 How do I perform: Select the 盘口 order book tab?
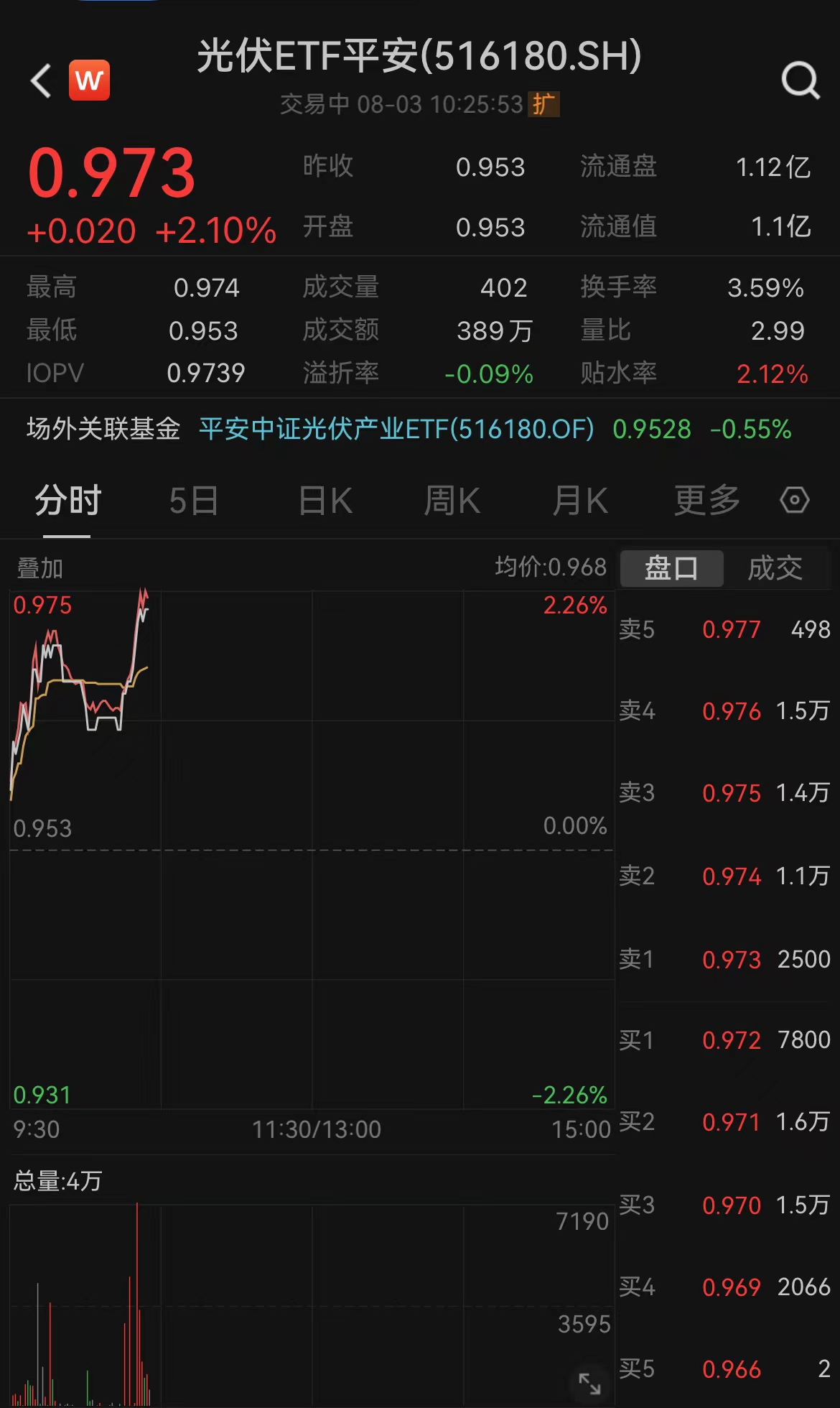point(671,568)
